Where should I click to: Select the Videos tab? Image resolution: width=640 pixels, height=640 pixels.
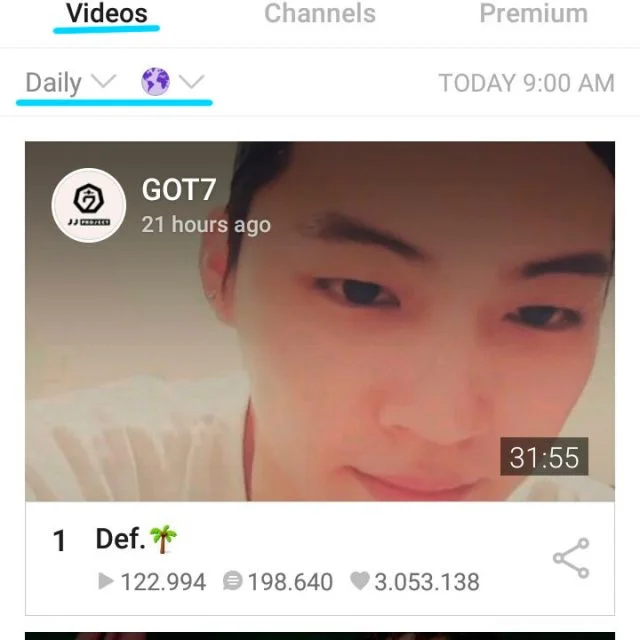pyautogui.click(x=107, y=14)
